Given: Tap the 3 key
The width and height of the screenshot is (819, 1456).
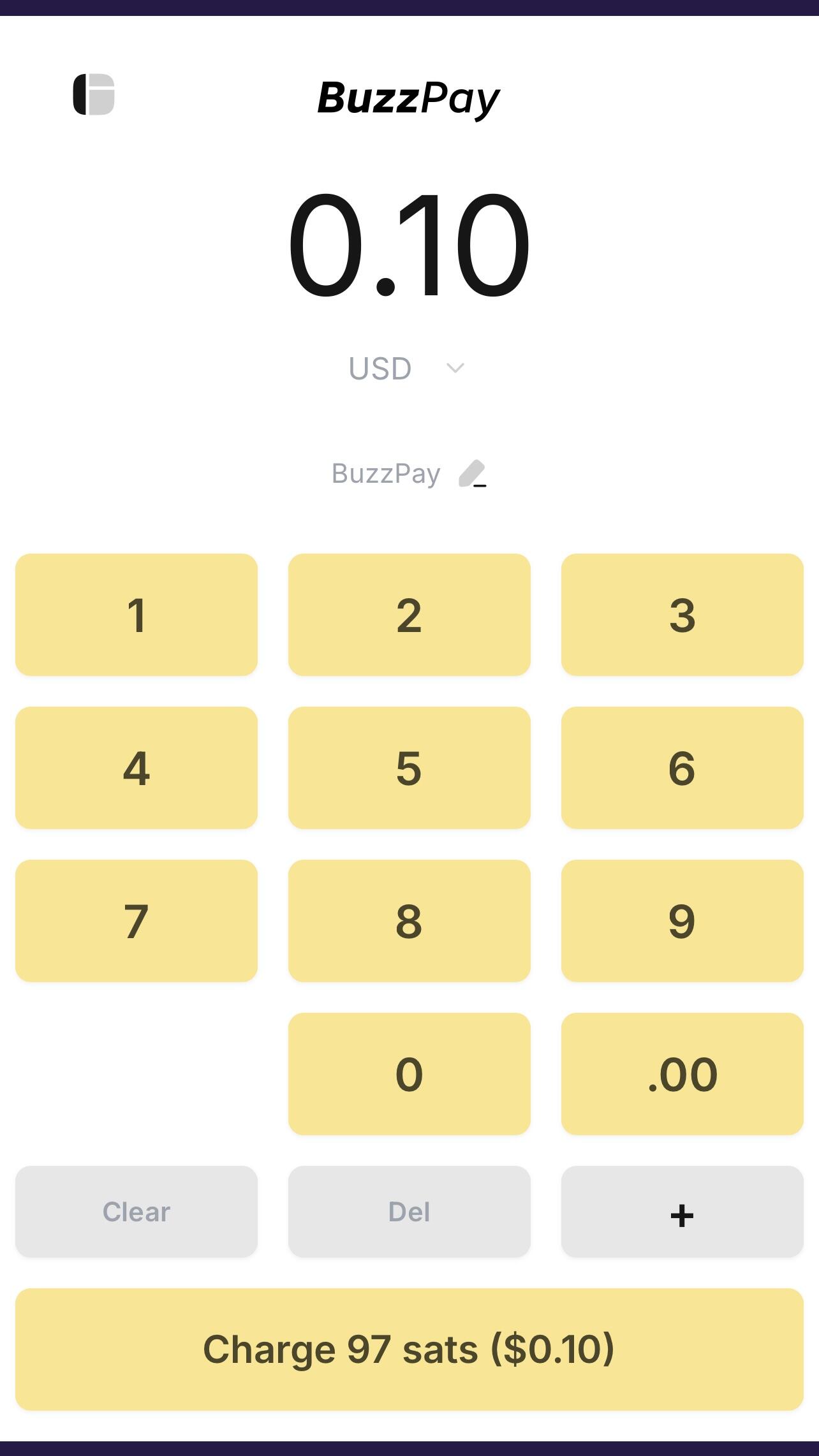Looking at the screenshot, I should [682, 615].
